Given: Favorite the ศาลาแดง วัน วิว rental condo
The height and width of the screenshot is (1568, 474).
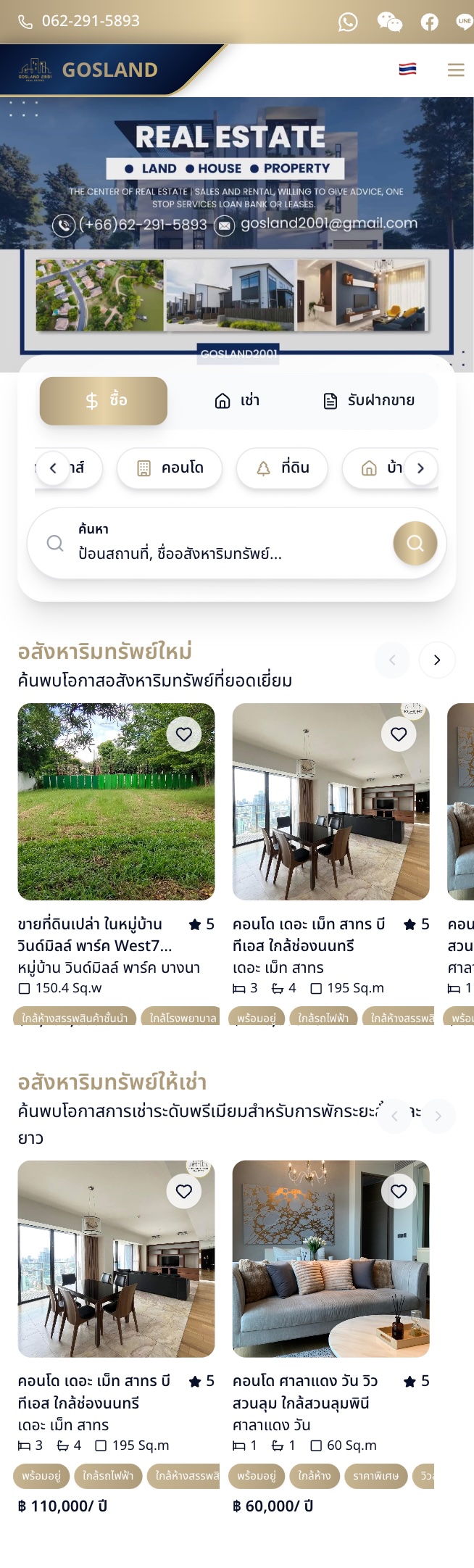Looking at the screenshot, I should [399, 1191].
